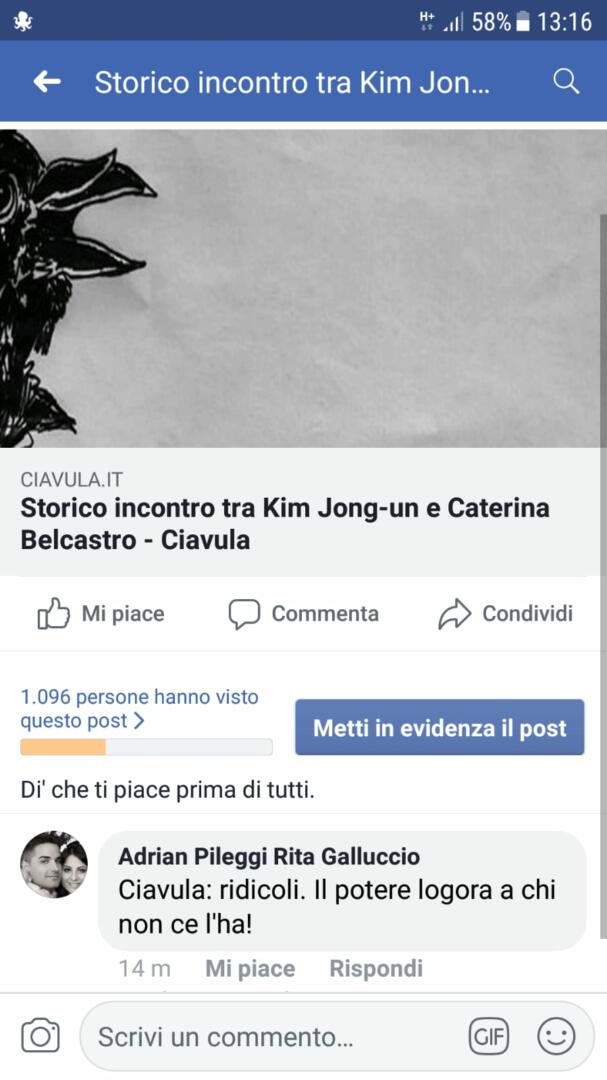The height and width of the screenshot is (1080, 607).
Task: Like Adrian Pileggi's comment
Action: click(x=250, y=968)
